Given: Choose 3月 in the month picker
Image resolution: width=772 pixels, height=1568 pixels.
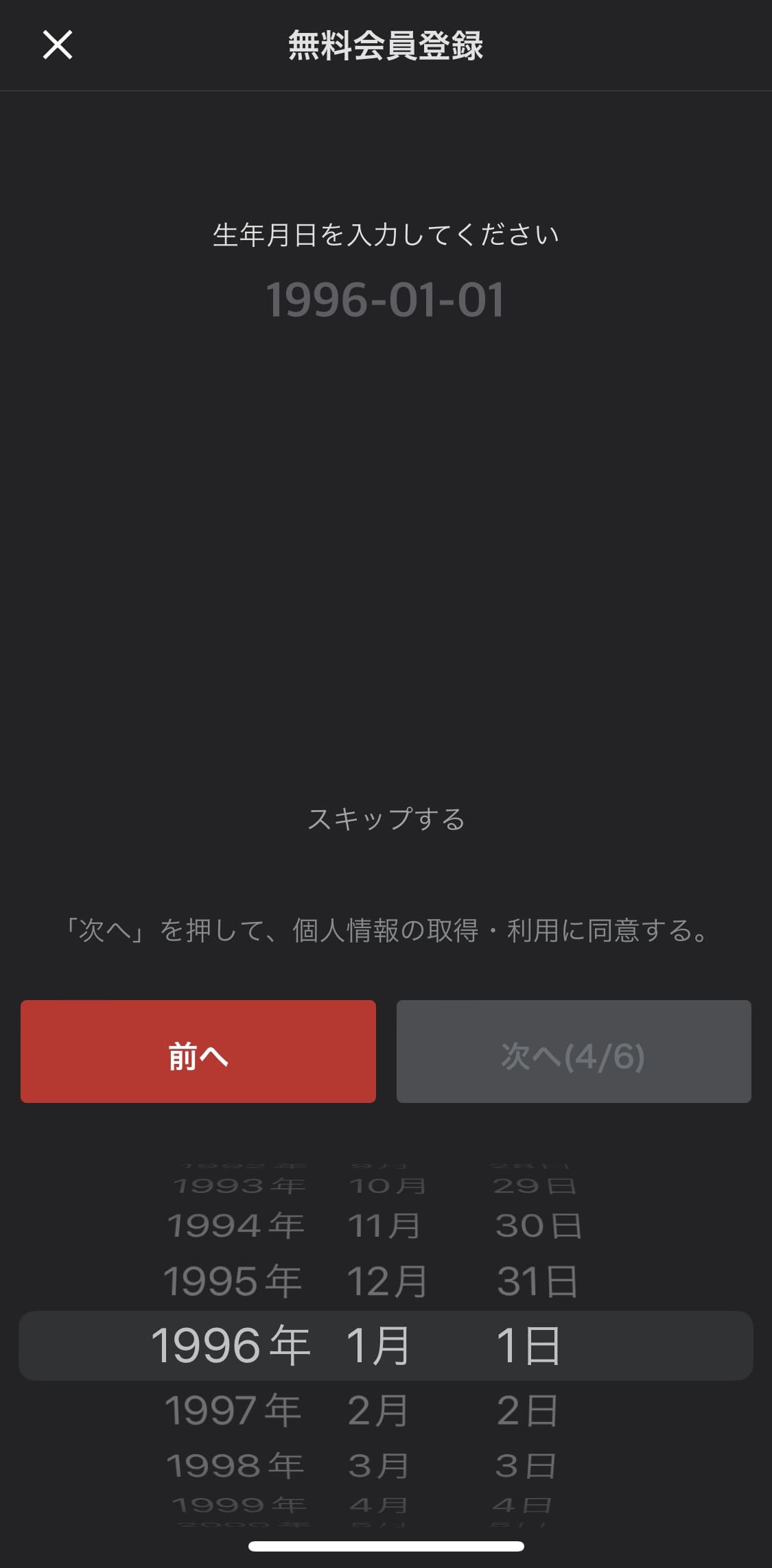Looking at the screenshot, I should 378,1465.
